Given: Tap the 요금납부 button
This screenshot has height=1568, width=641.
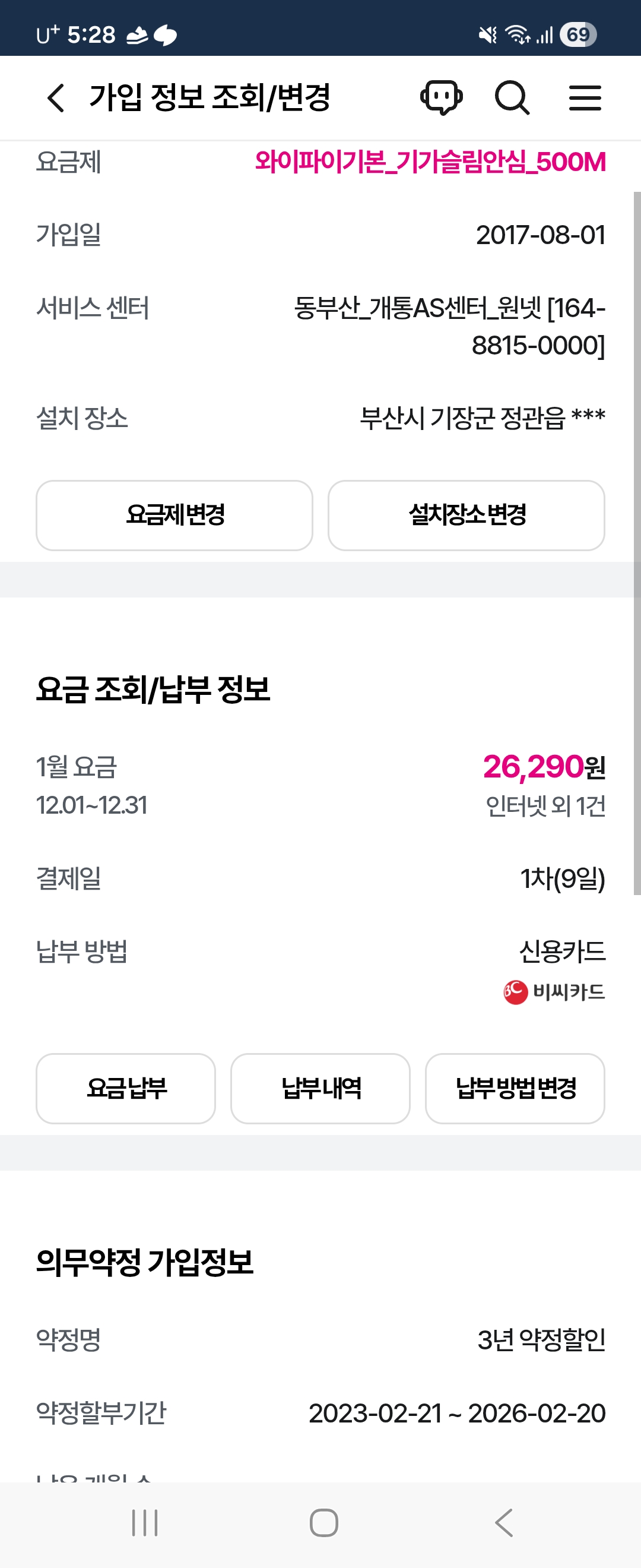Looking at the screenshot, I should point(126,1088).
